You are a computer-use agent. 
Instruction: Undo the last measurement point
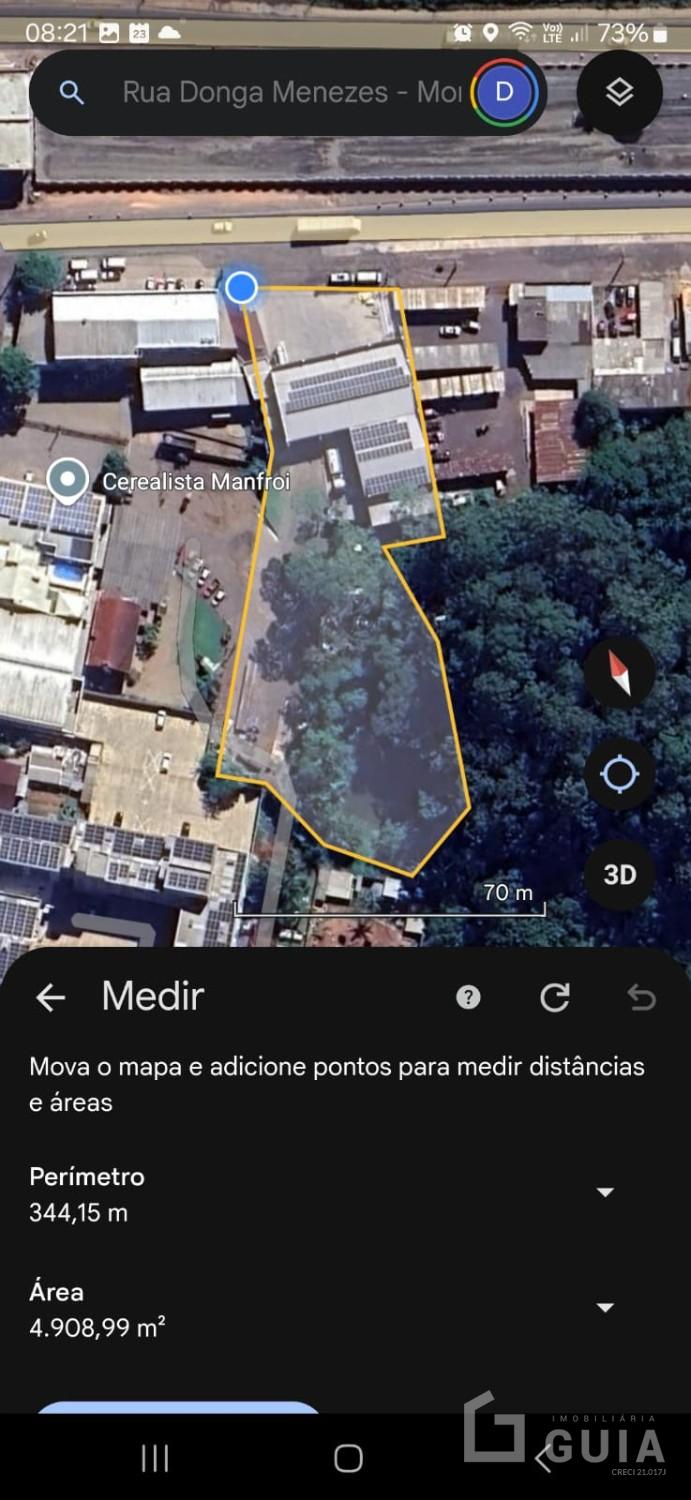pyautogui.click(x=641, y=997)
